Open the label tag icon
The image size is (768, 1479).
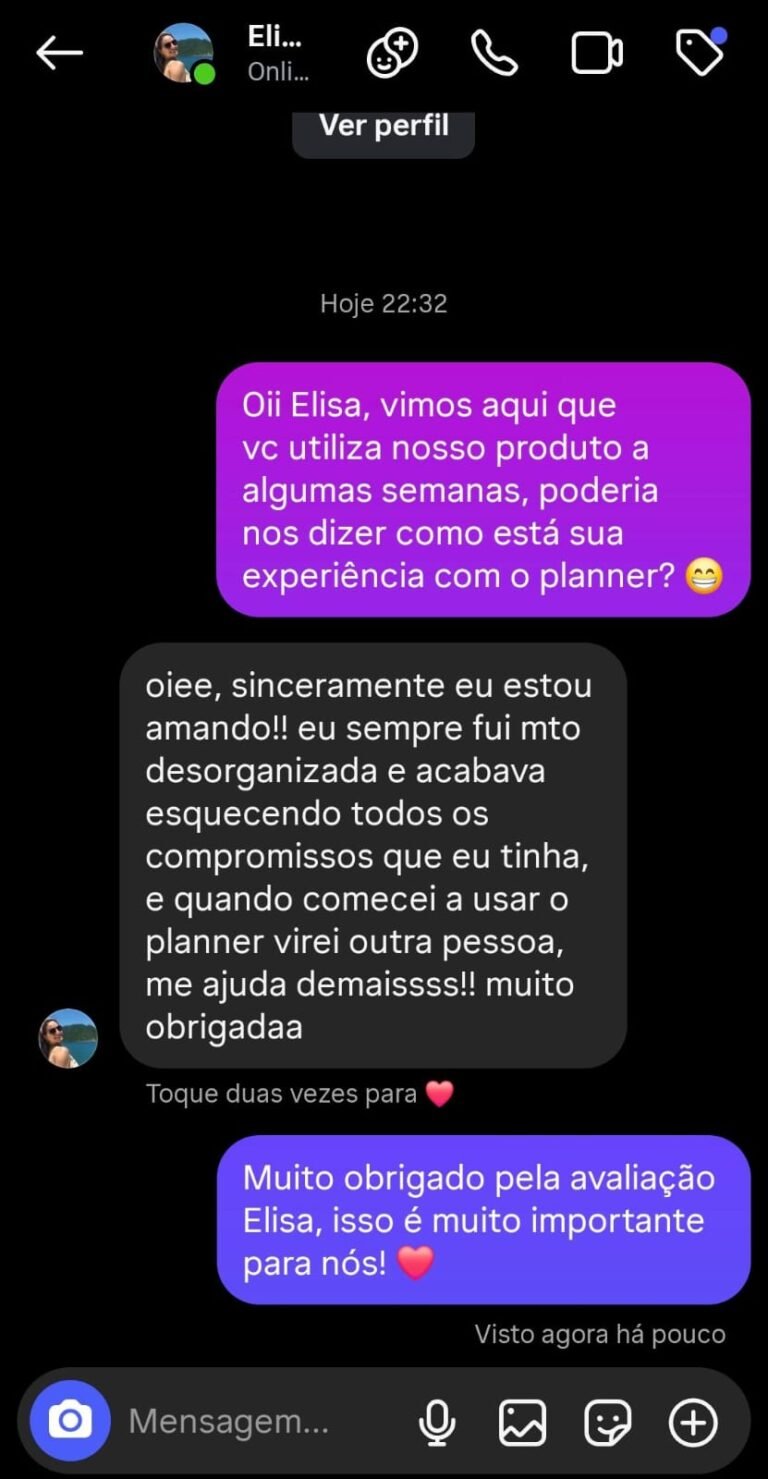(700, 54)
